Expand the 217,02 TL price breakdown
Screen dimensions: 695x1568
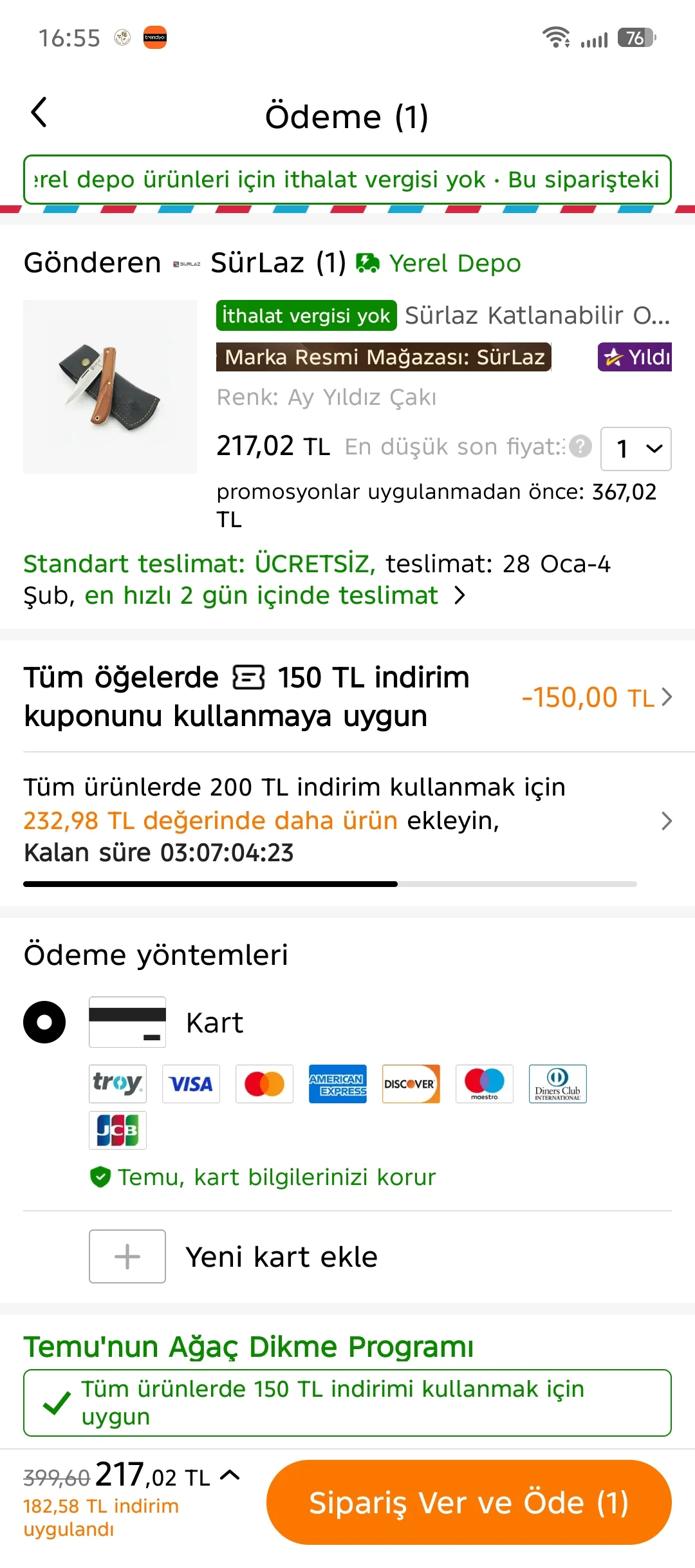(x=230, y=1475)
